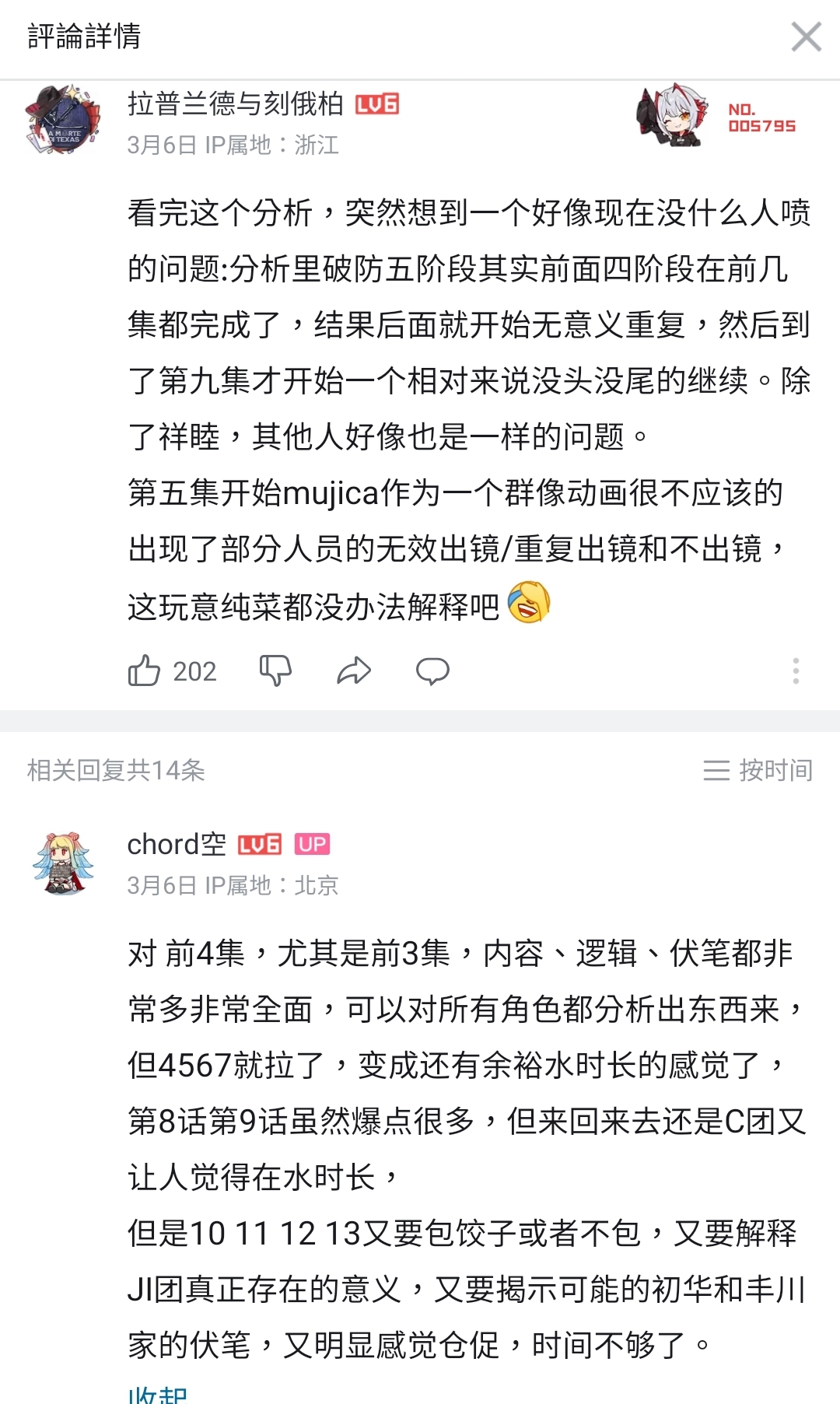Open 拉普兰德与刻俄柏's profile avatar
Viewport: 840px width, 1404px height.
coord(63,119)
